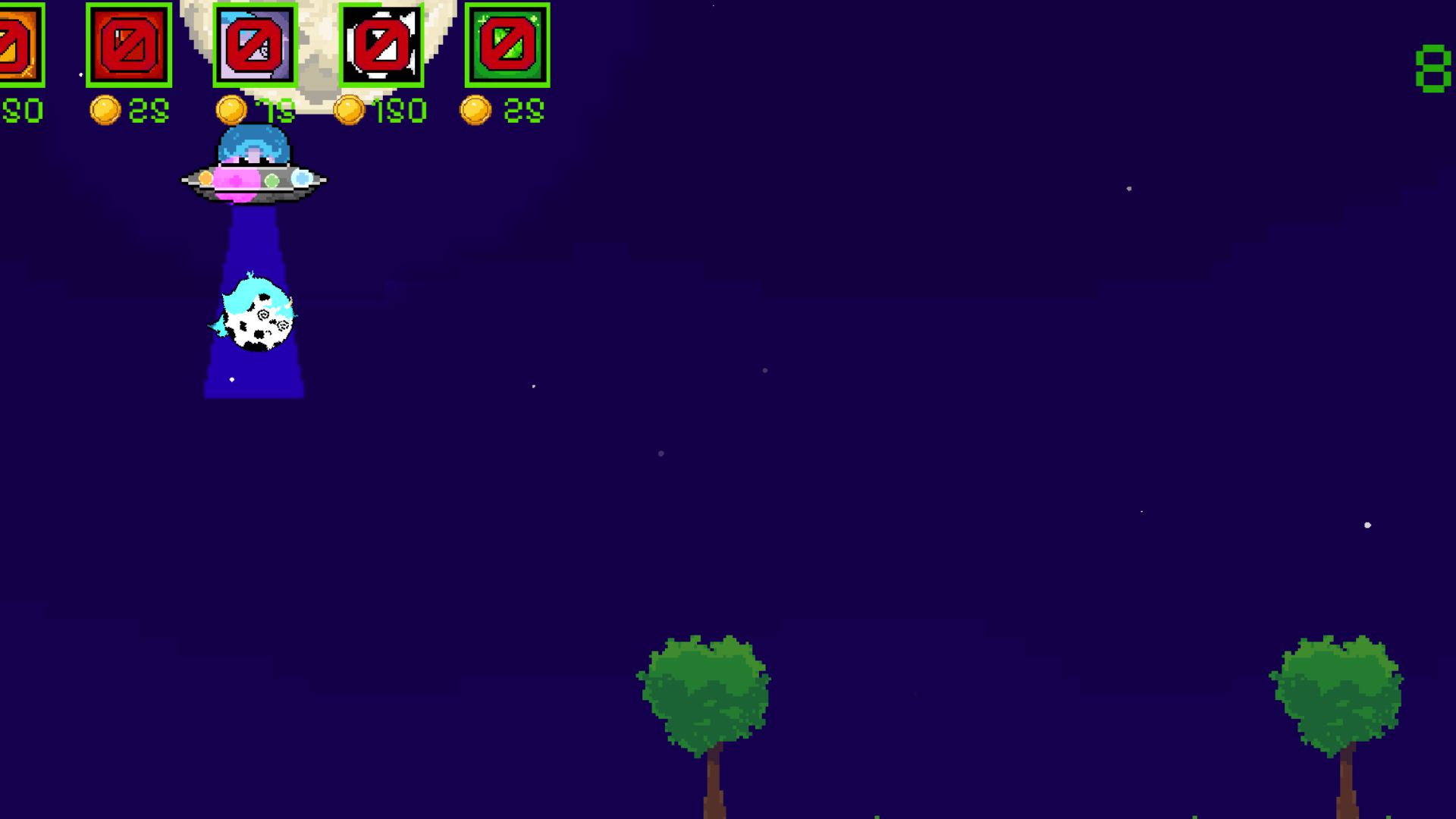Buy the black-and-white power-up costing 150

[381, 45]
